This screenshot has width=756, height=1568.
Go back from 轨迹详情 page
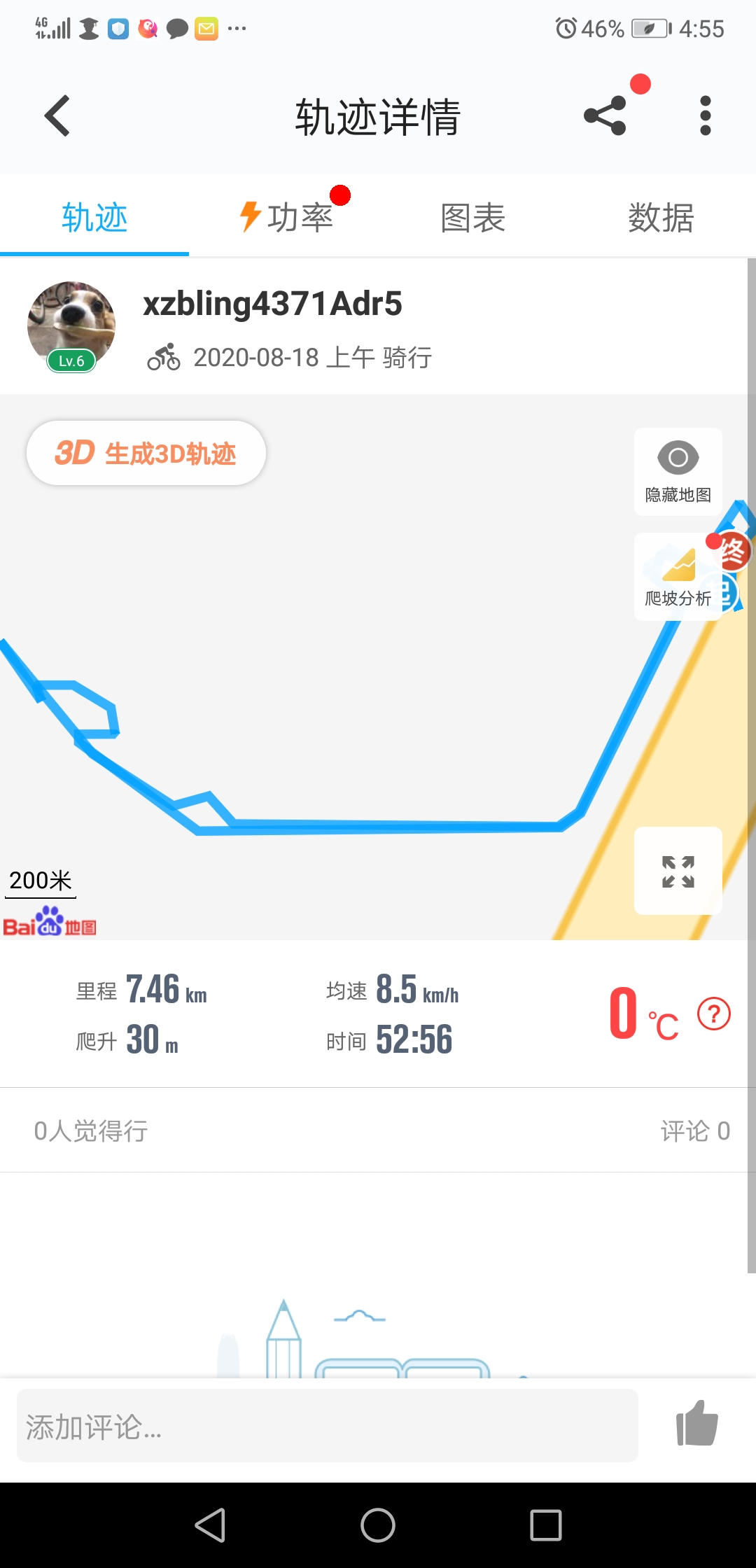point(57,116)
